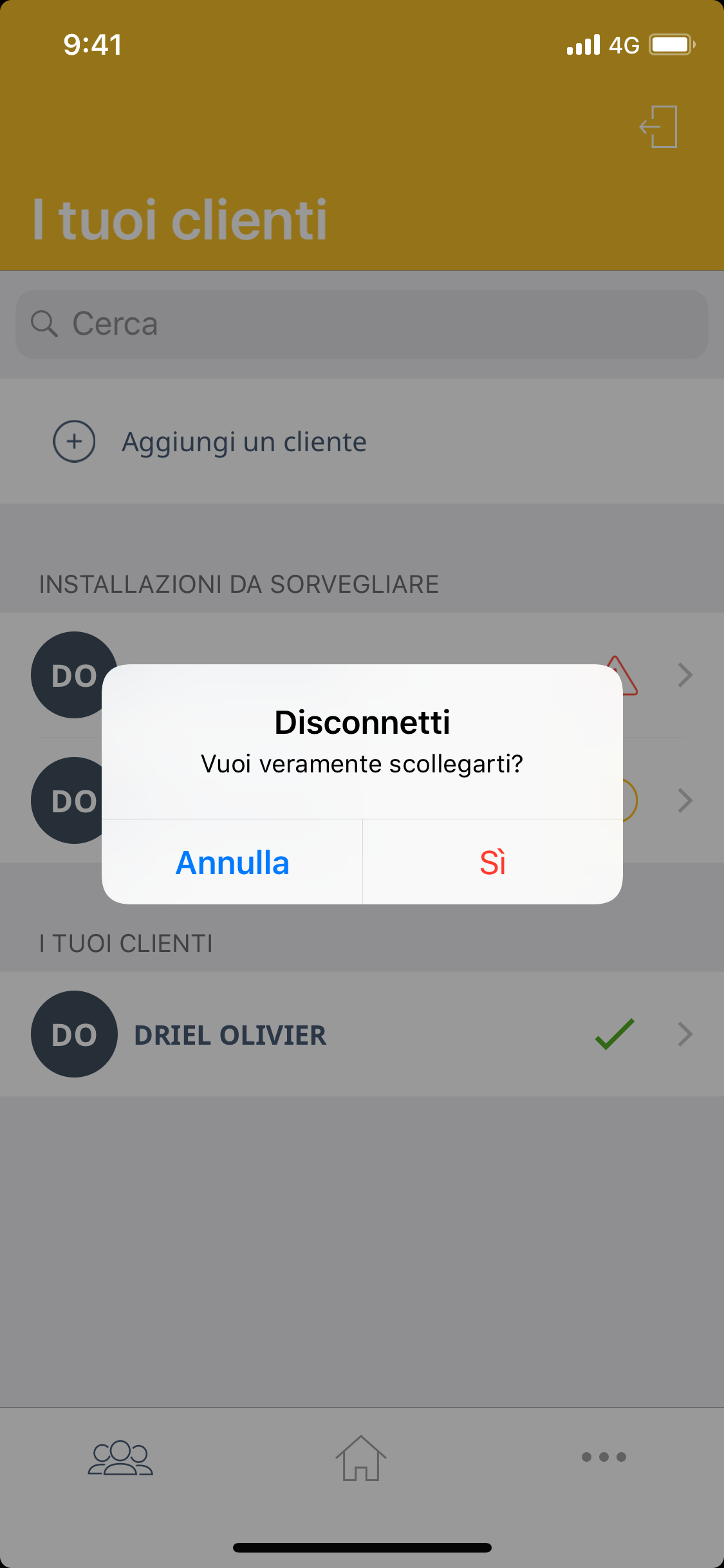Switch to the clients tab
Image resolution: width=724 pixels, height=1568 pixels.
pyautogui.click(x=120, y=1457)
